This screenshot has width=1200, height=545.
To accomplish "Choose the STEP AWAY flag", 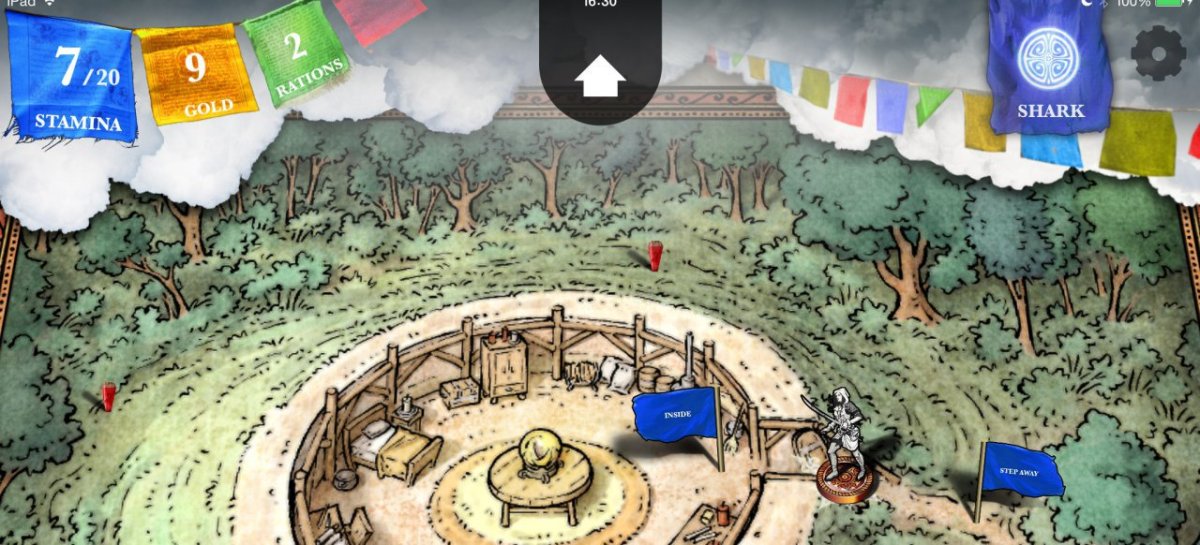I will [1022, 471].
